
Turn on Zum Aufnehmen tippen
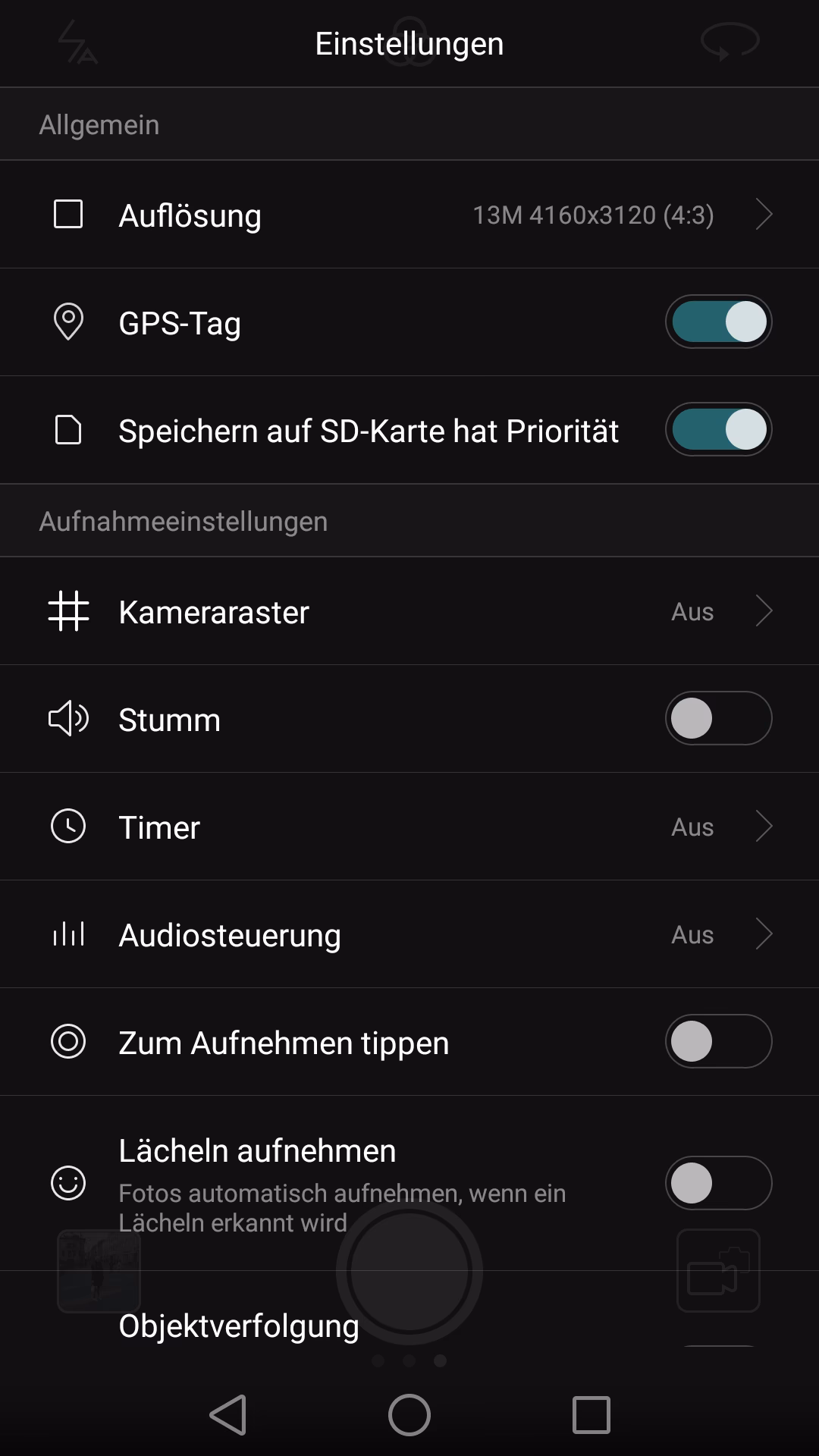point(719,1042)
